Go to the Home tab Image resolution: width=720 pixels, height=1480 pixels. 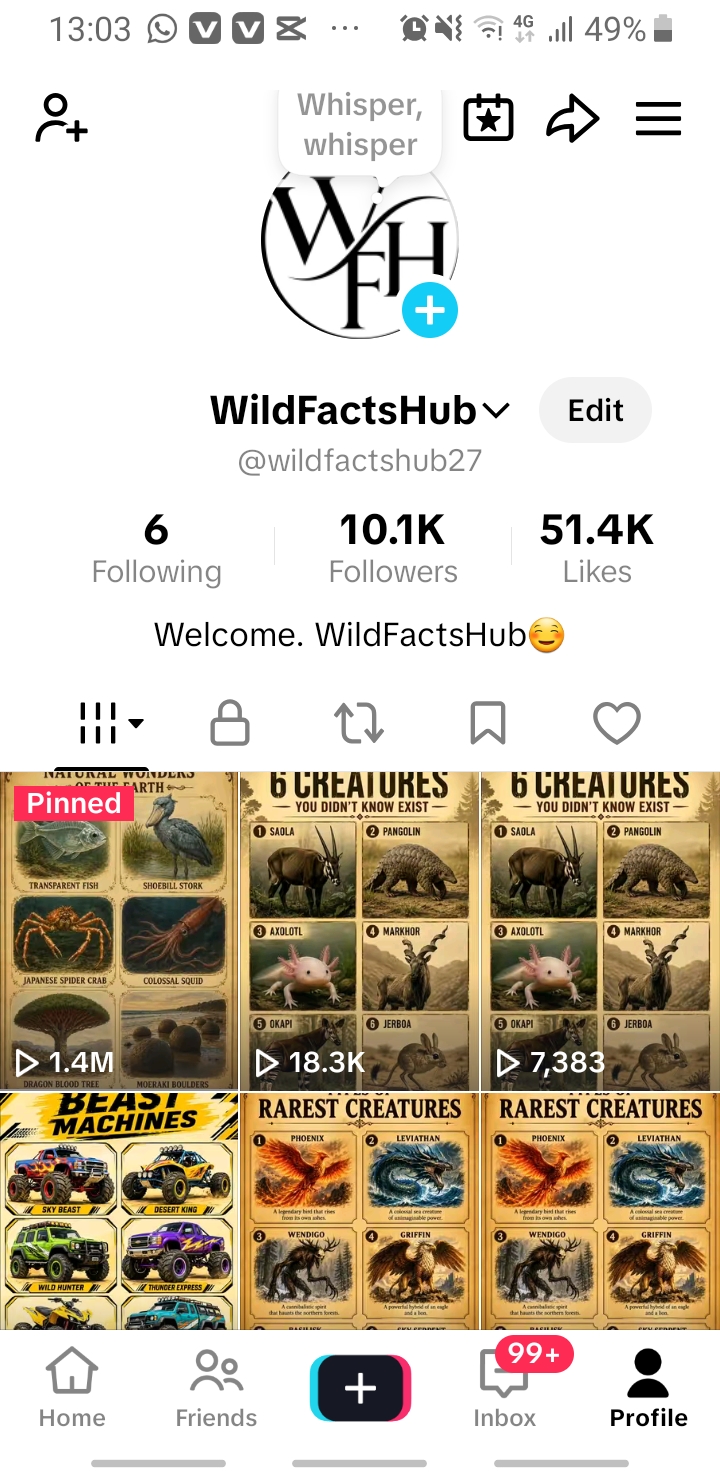pos(72,1388)
